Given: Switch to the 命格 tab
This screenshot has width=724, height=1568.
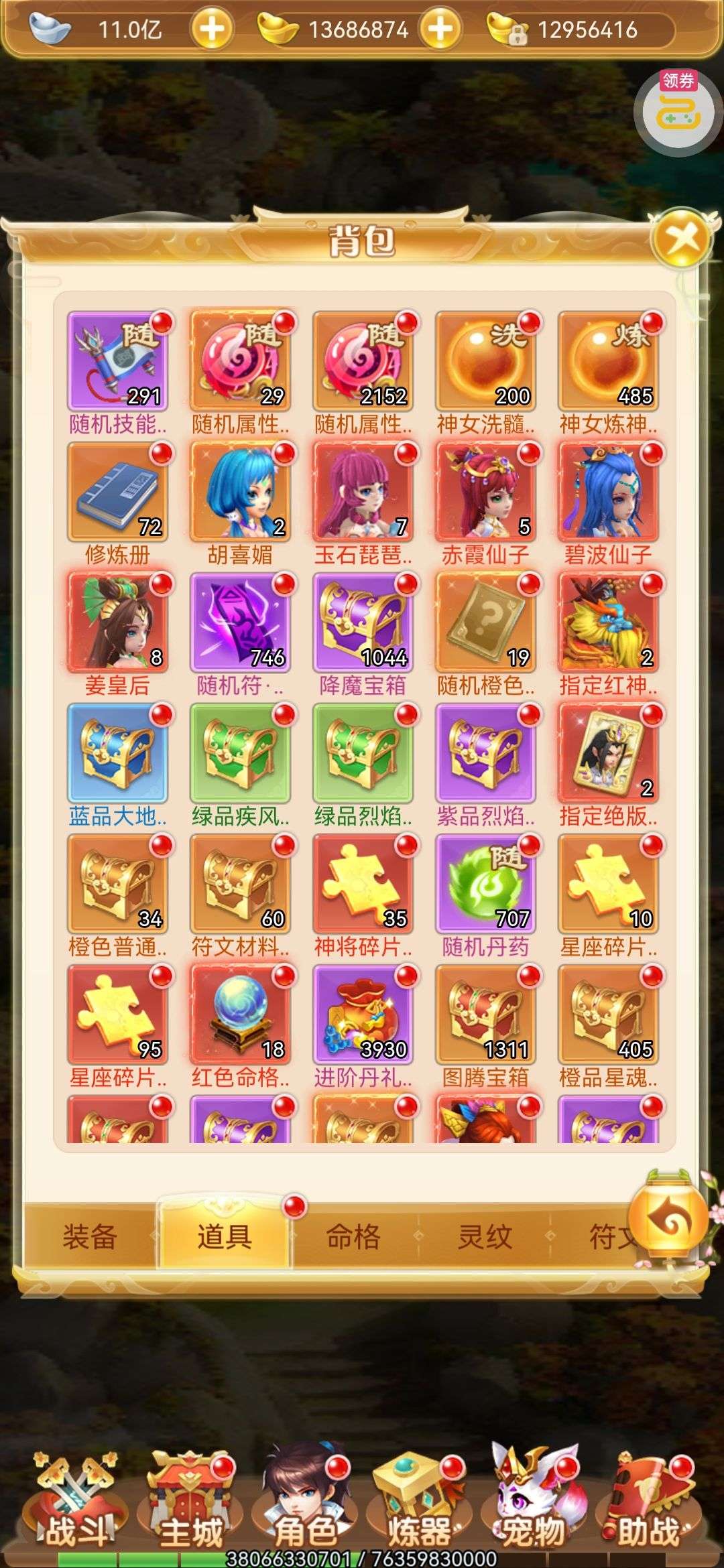Looking at the screenshot, I should click(353, 1236).
